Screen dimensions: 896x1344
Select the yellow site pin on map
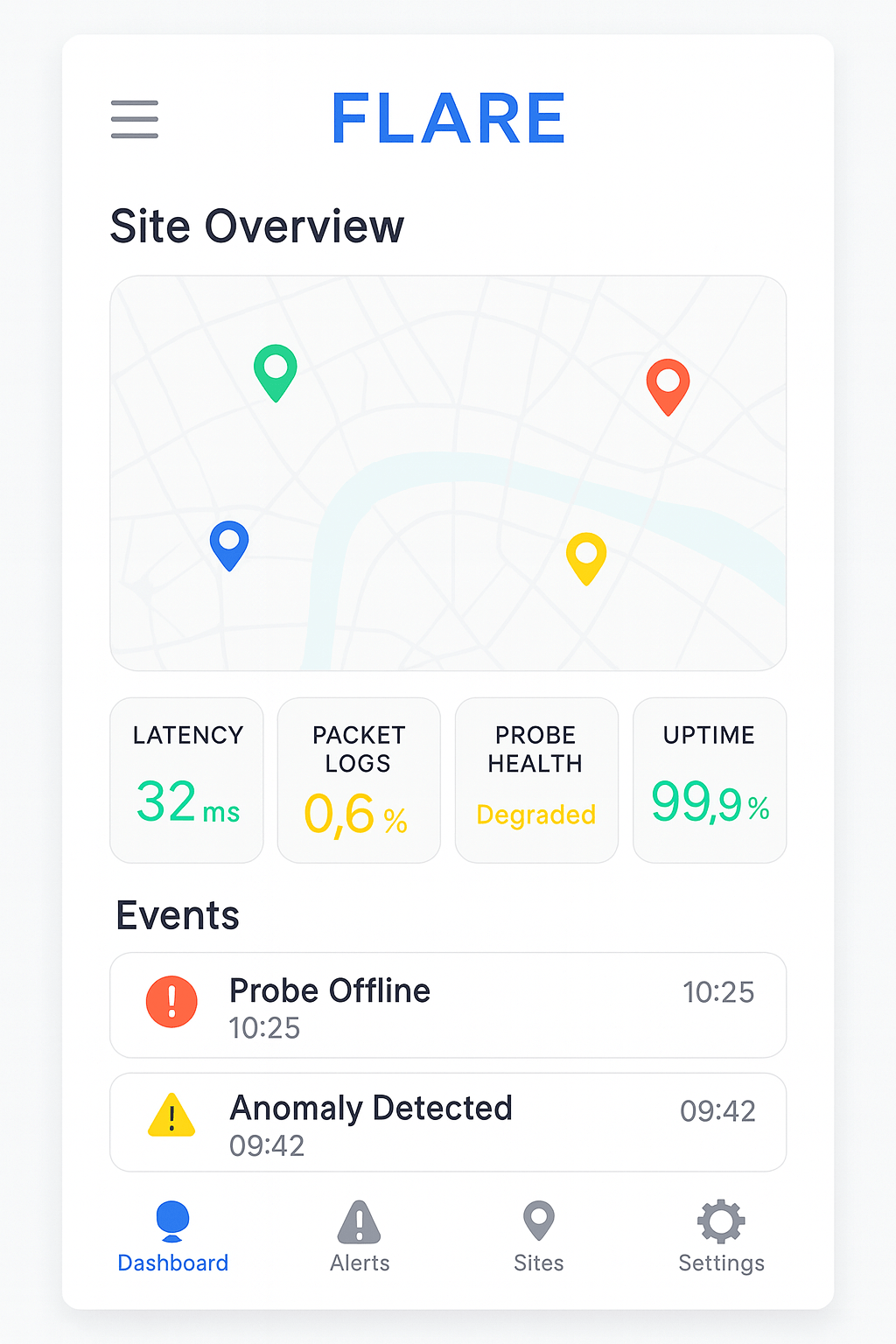[586, 556]
